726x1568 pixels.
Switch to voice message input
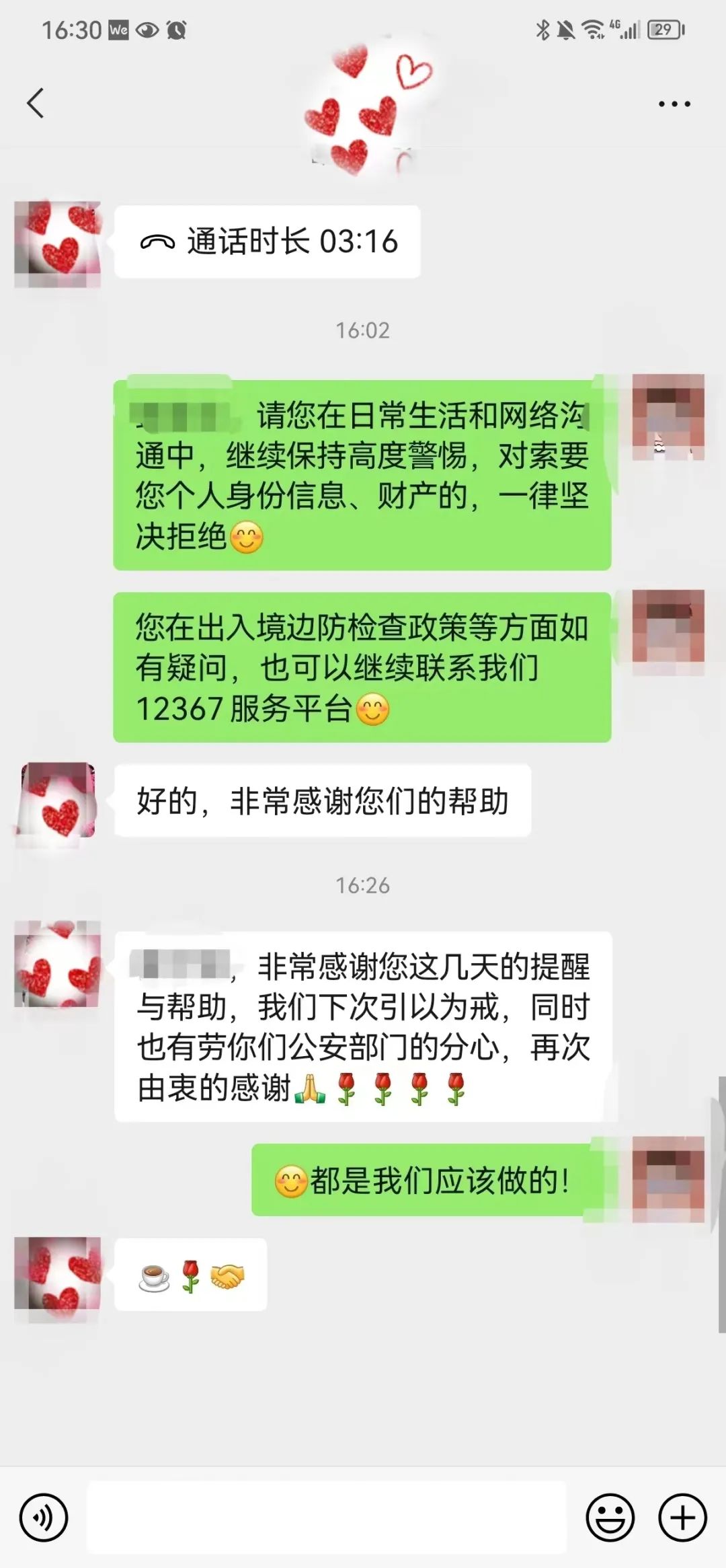pos(44,1518)
